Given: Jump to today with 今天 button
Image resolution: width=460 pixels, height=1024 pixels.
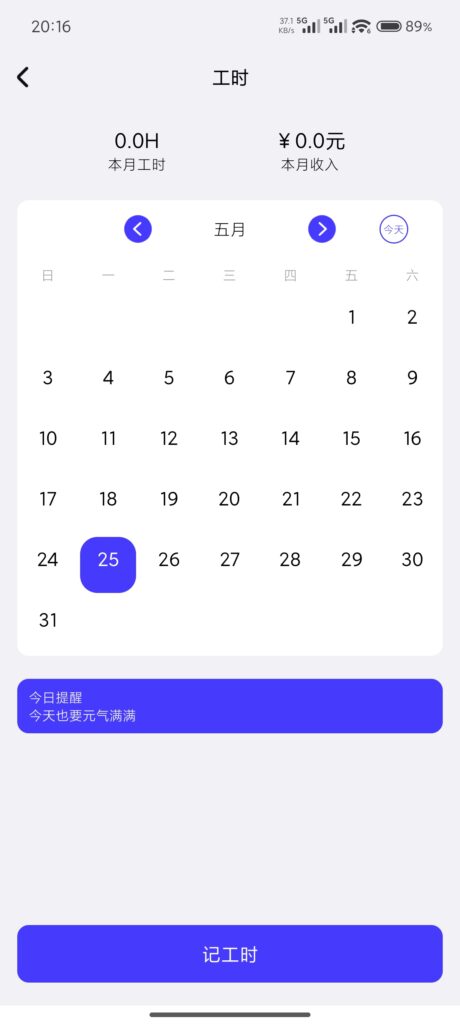Looking at the screenshot, I should tap(394, 230).
